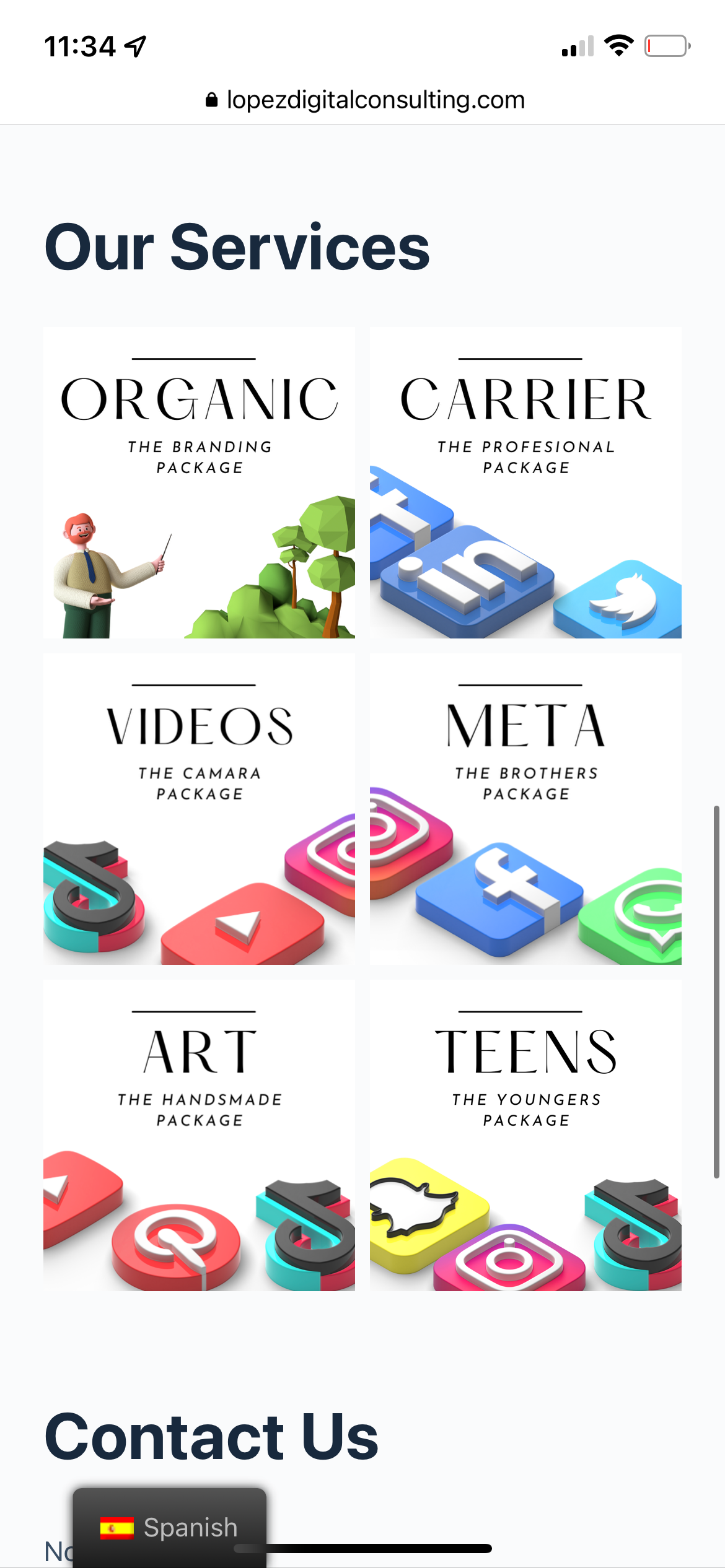This screenshot has height=1568, width=725.
Task: Open the Organic branding package card
Action: pyautogui.click(x=199, y=483)
